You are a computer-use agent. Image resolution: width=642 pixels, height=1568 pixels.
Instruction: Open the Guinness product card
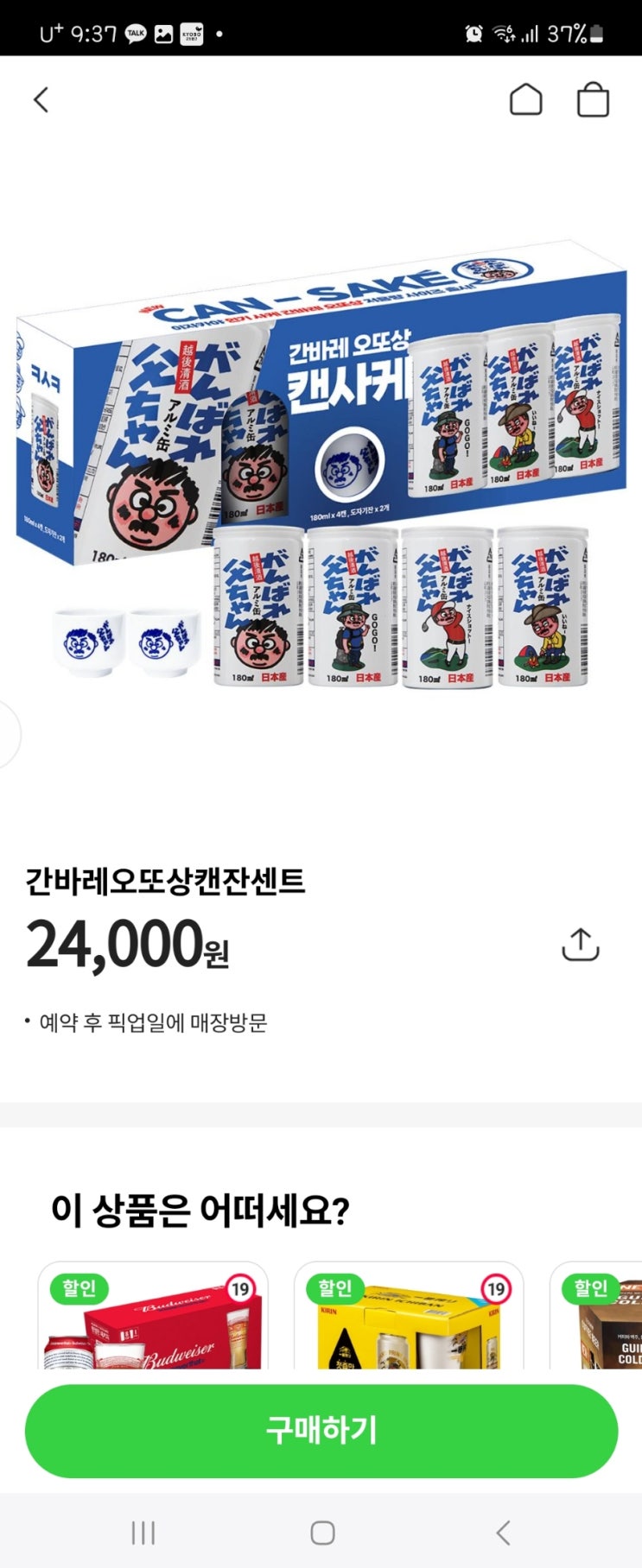coord(596,1315)
